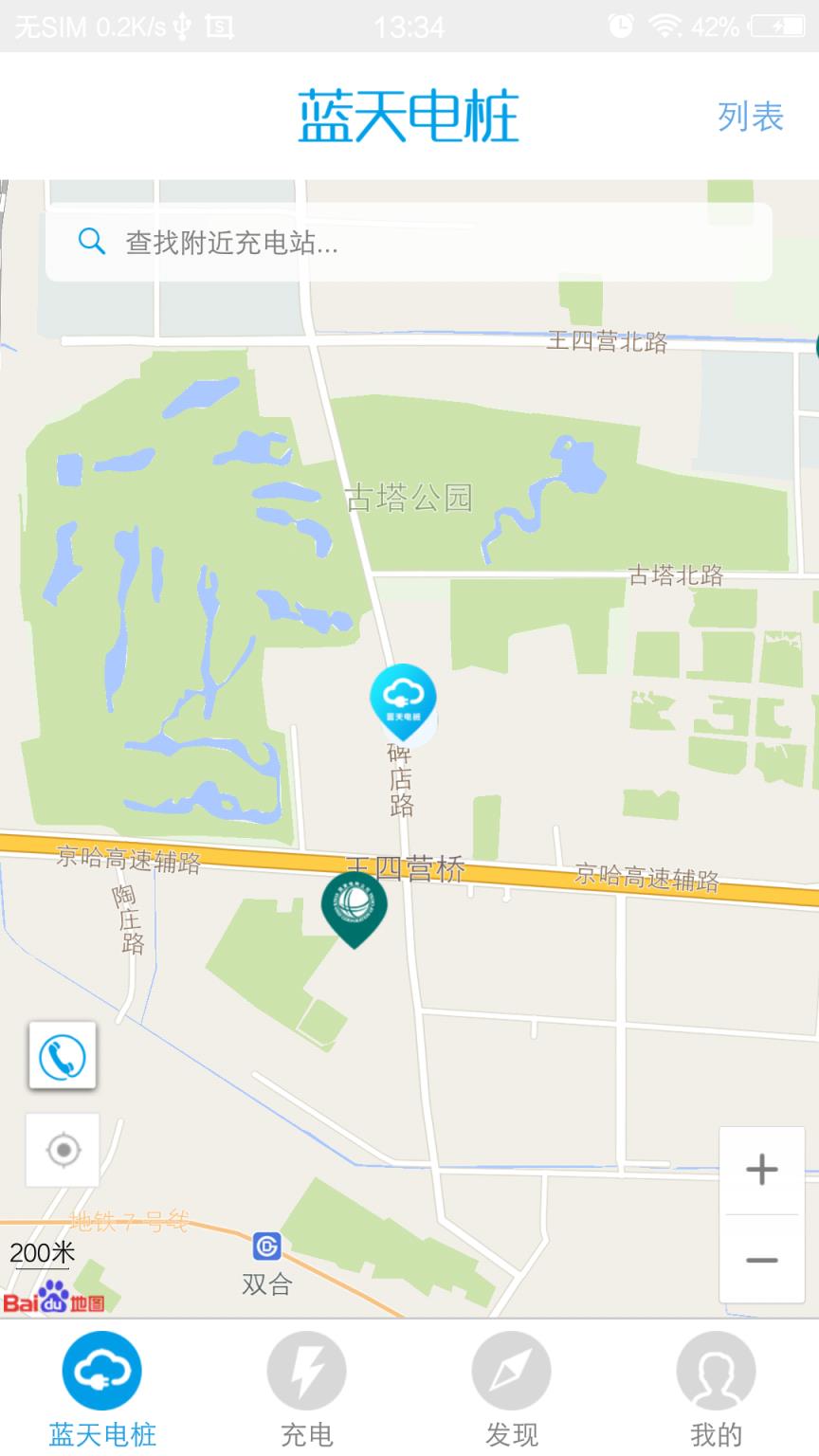
Task: Zoom out with the minus button
Action: [x=761, y=1260]
